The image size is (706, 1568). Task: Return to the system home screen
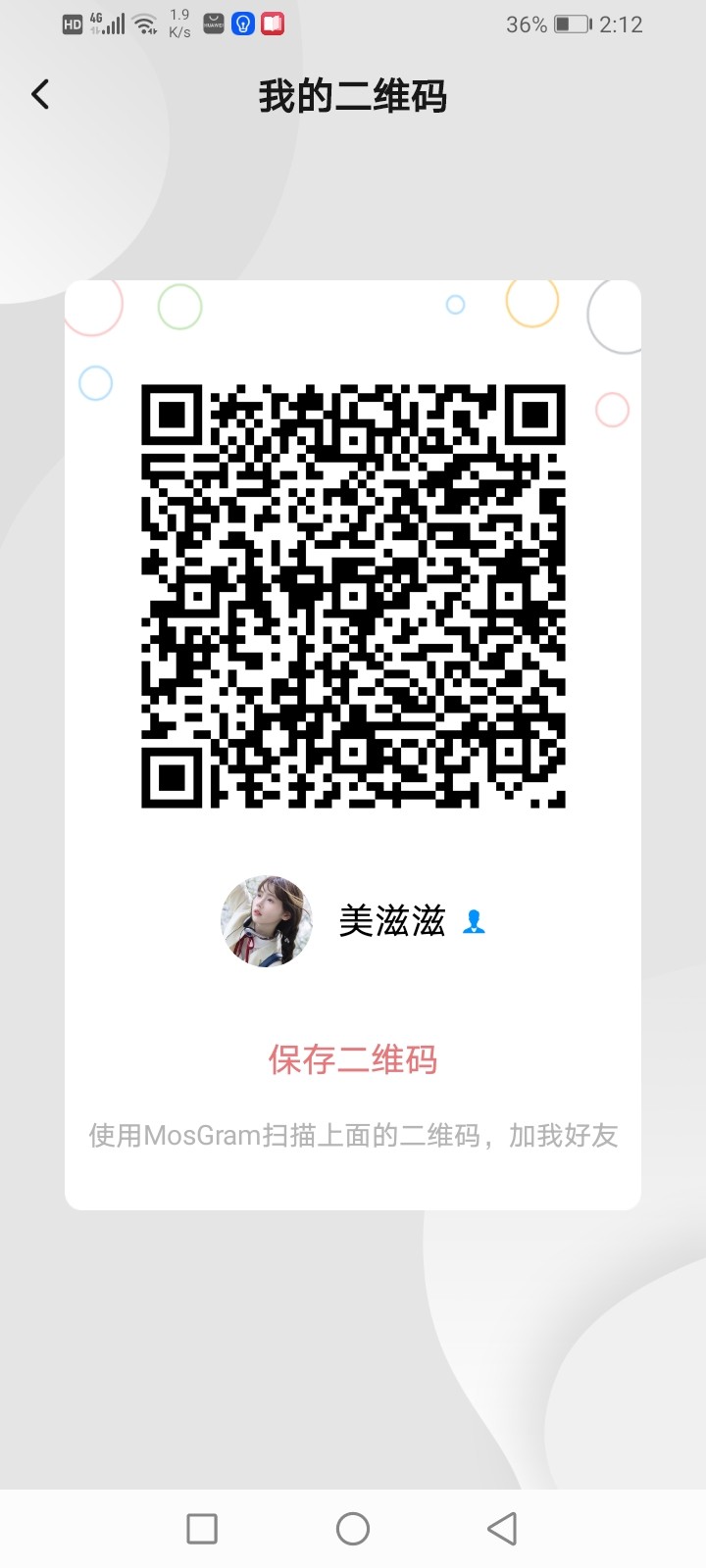(353, 1529)
